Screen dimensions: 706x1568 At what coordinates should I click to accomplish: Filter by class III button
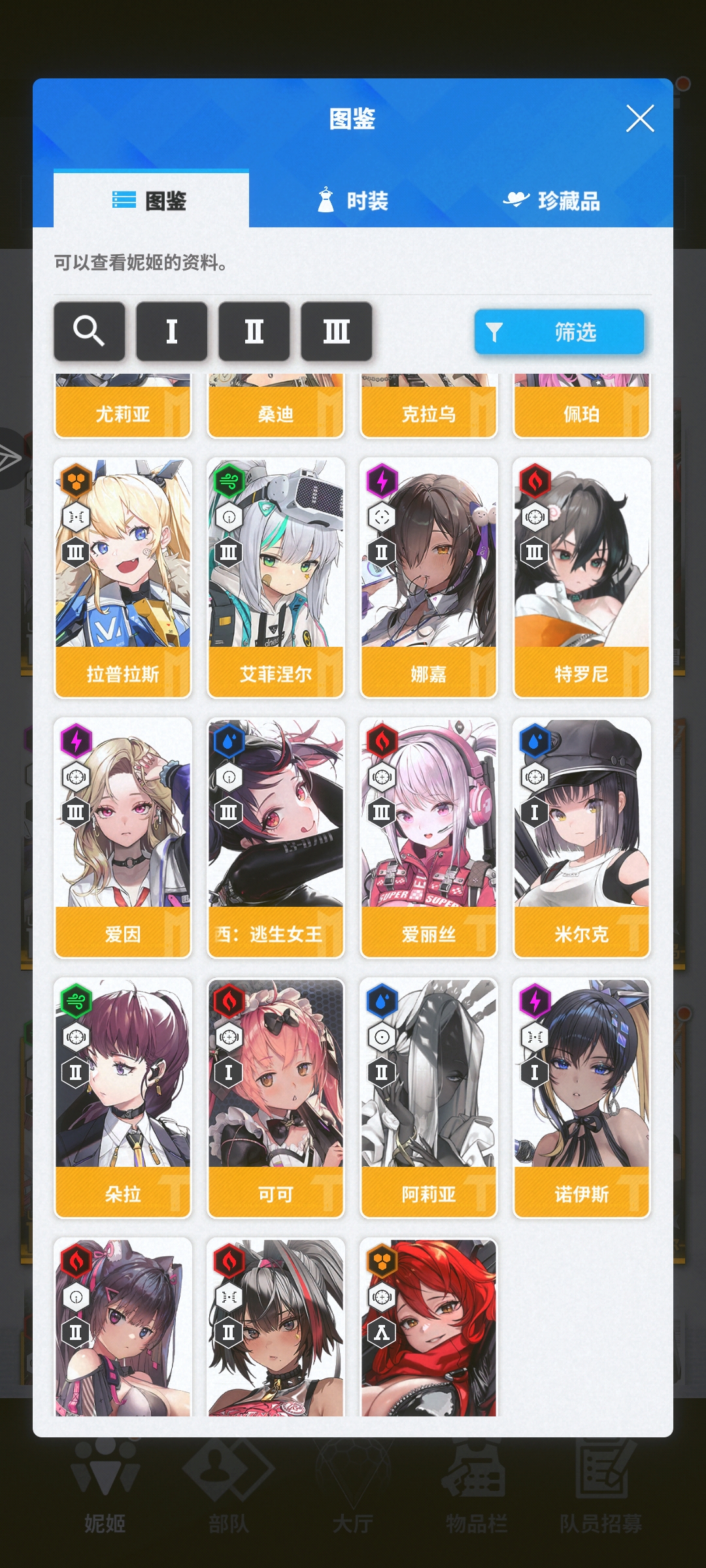pyautogui.click(x=336, y=331)
